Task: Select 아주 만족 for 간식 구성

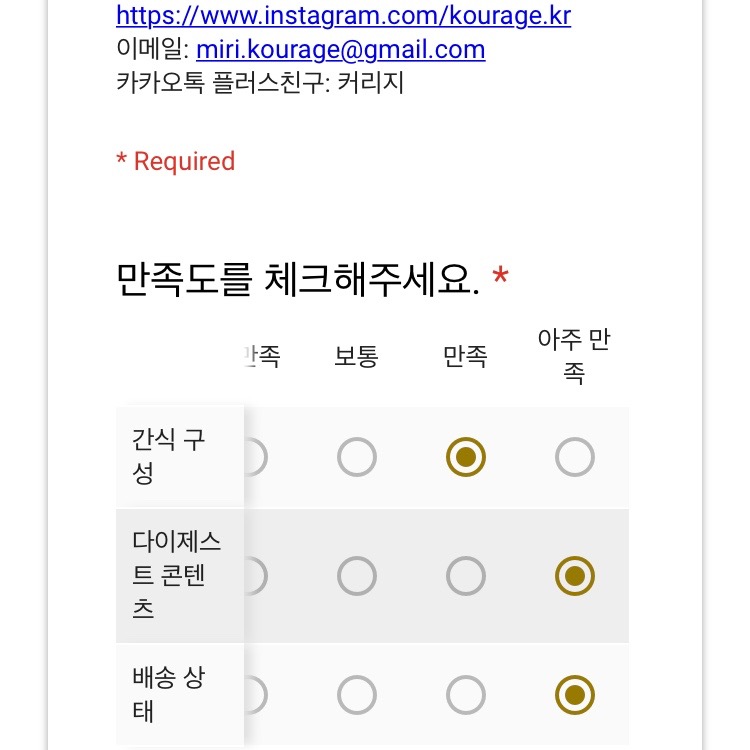Action: (575, 458)
